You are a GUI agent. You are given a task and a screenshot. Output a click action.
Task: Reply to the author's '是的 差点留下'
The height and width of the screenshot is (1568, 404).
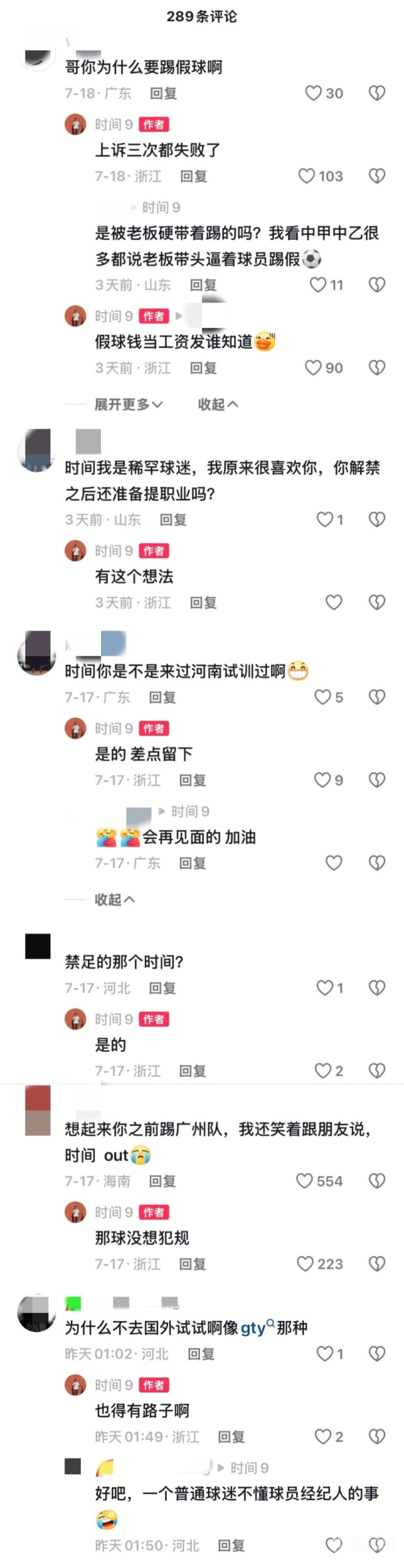pos(192,780)
